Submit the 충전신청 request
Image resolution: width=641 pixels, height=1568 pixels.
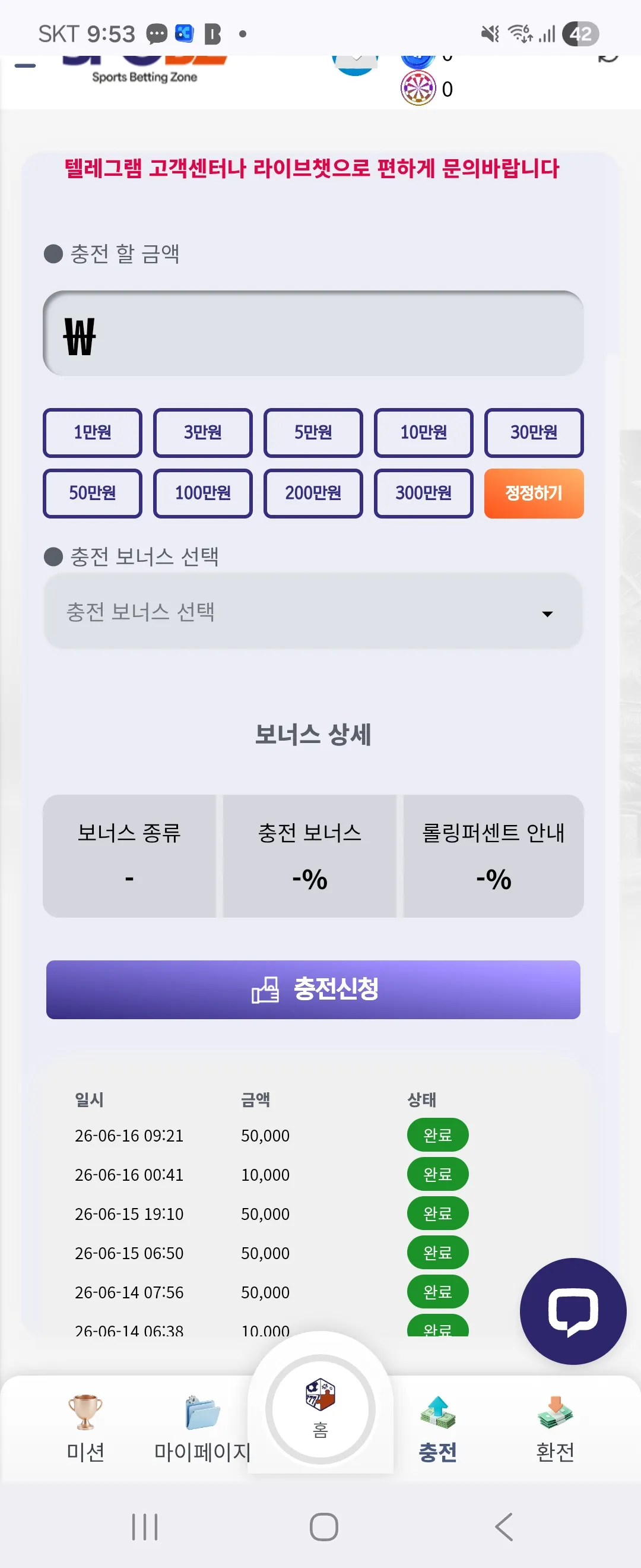coord(313,990)
